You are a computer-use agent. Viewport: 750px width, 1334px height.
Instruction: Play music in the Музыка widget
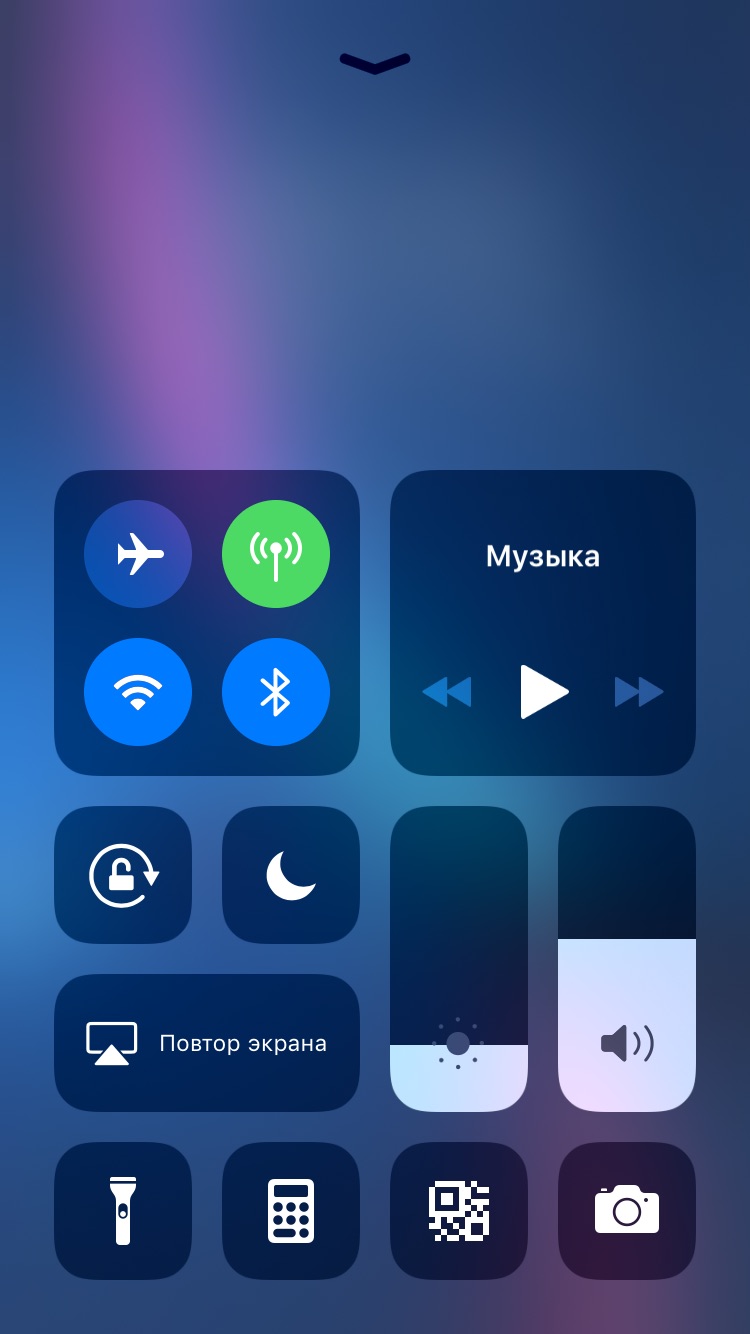[x=544, y=692]
